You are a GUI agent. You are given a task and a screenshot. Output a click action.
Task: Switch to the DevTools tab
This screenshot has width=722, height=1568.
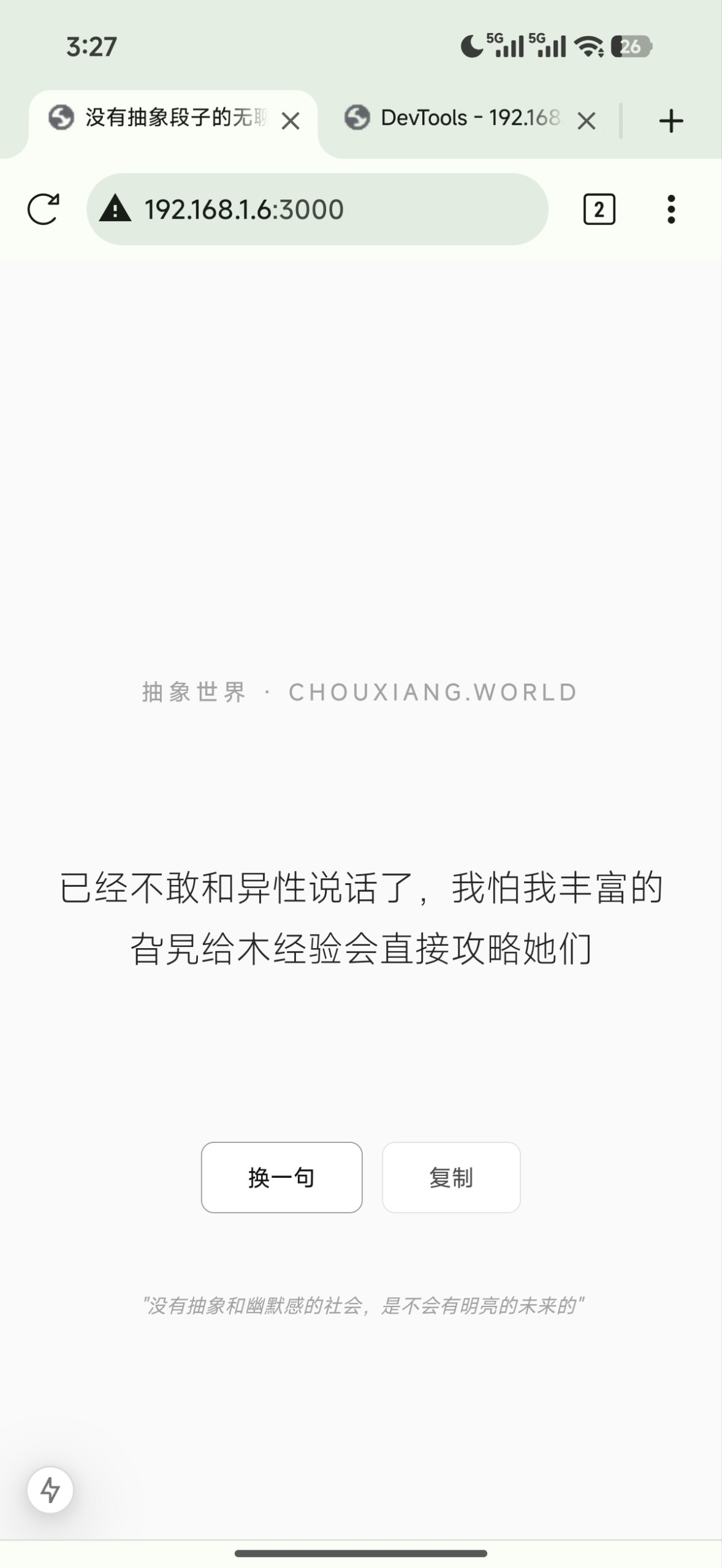click(x=454, y=118)
